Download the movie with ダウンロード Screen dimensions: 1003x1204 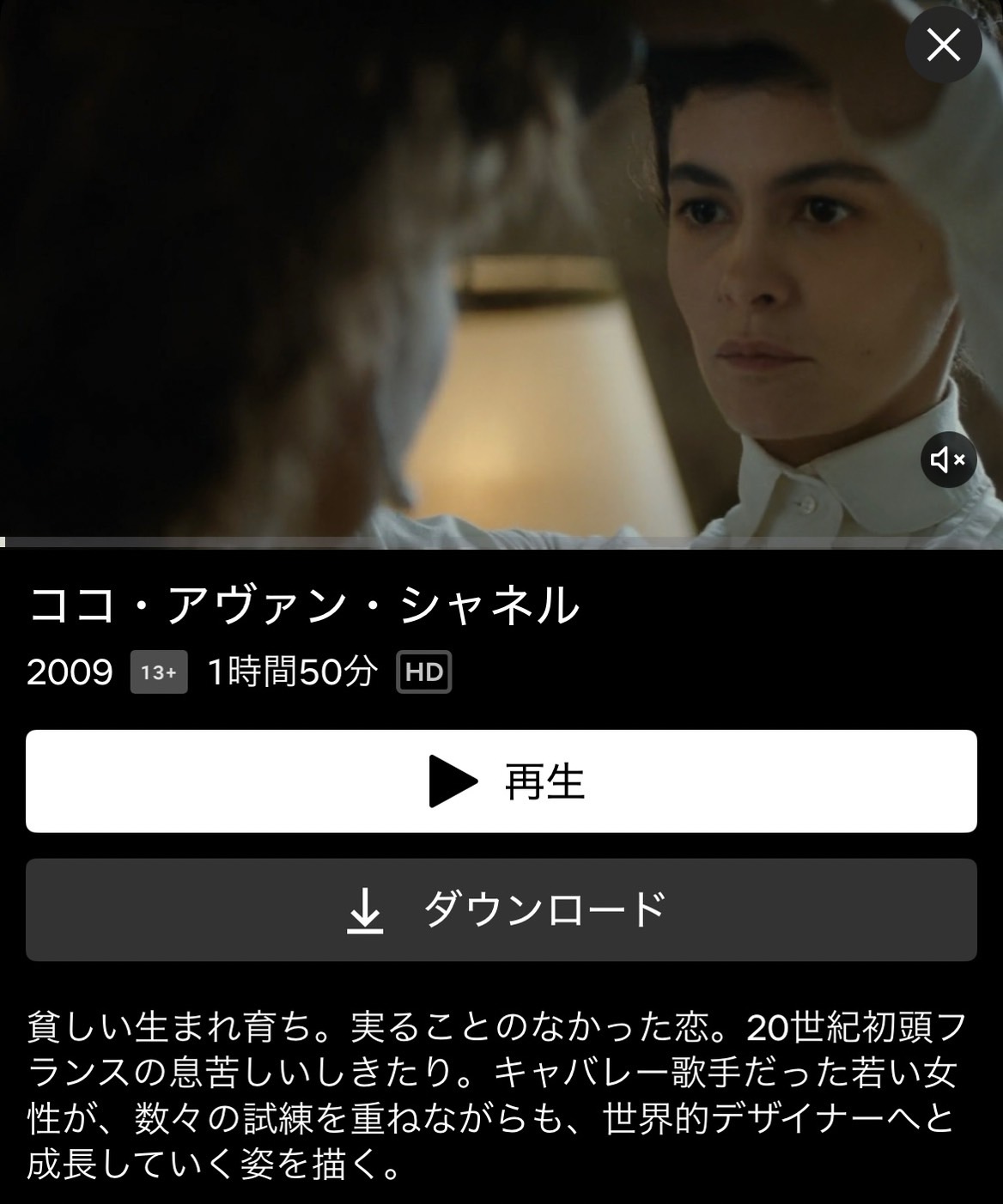(501, 909)
